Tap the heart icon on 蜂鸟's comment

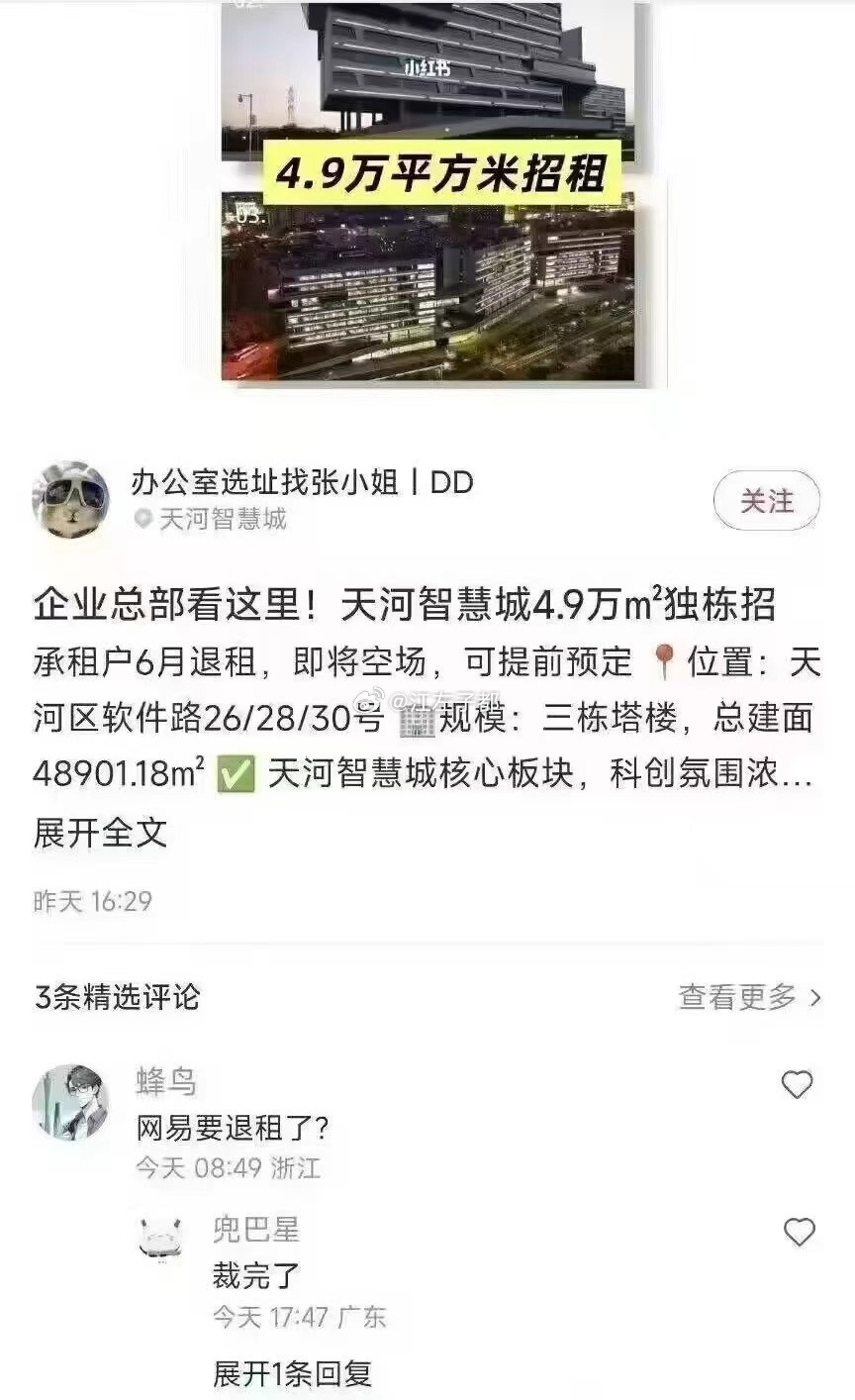click(797, 1084)
